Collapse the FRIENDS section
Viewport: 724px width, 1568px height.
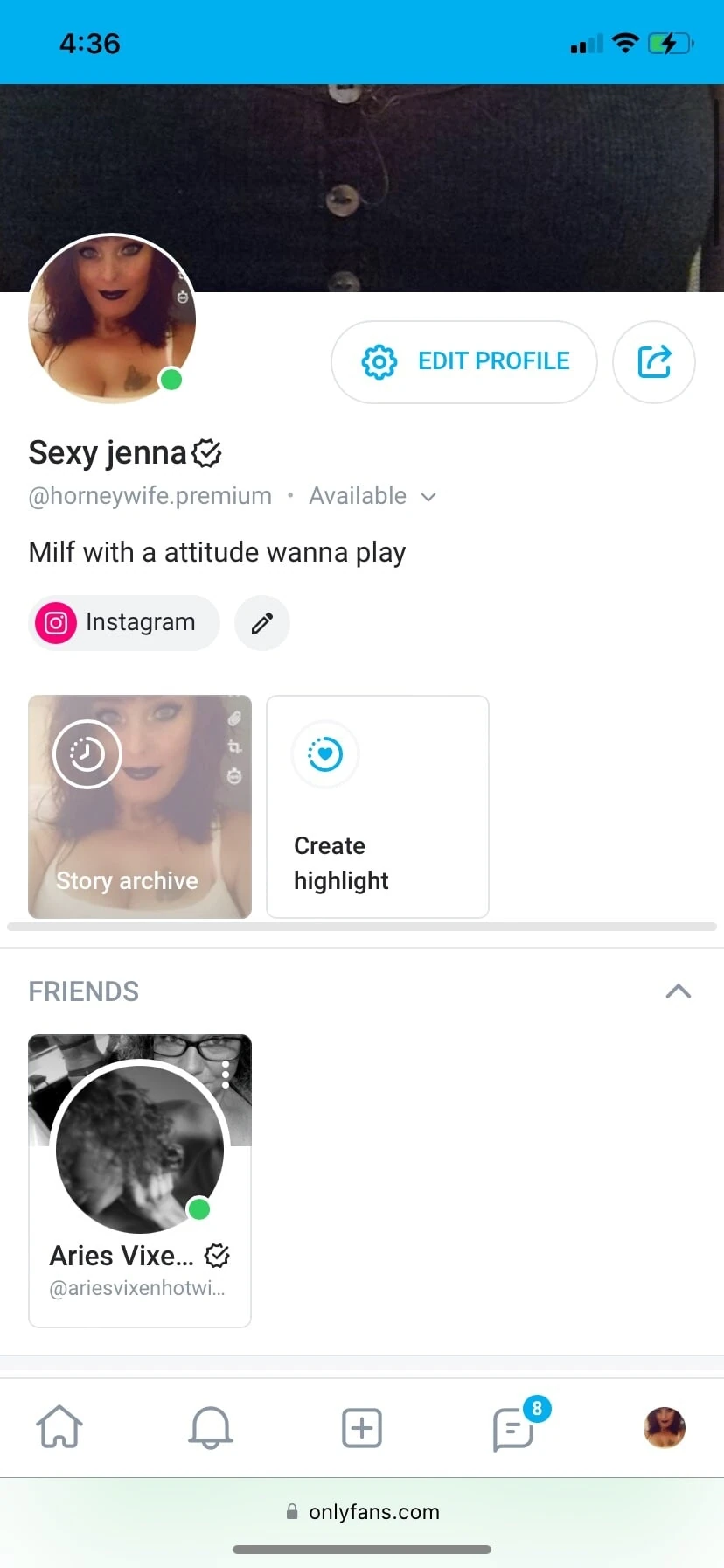click(679, 990)
